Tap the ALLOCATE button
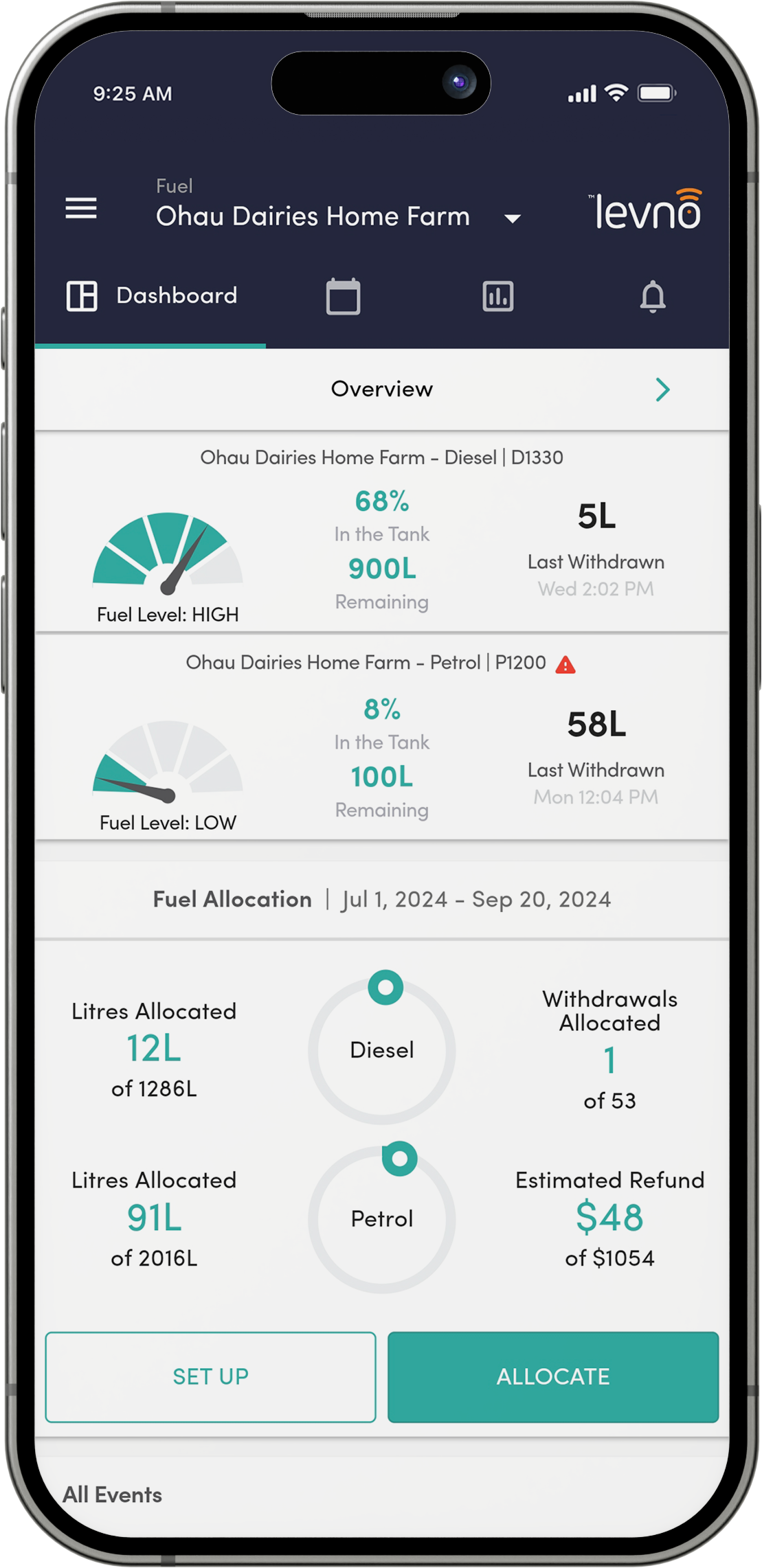 (553, 1376)
